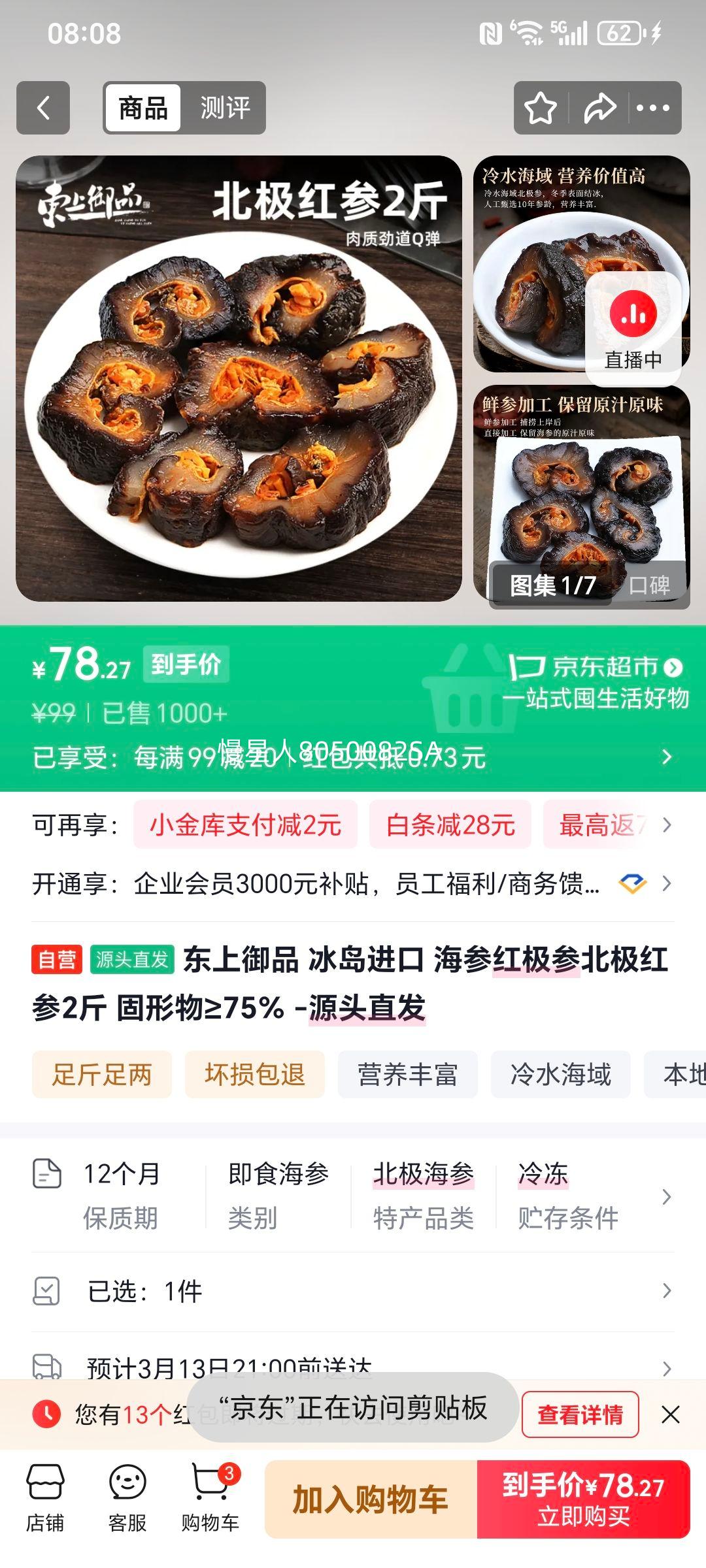Switch to the 测评 tab

[225, 108]
